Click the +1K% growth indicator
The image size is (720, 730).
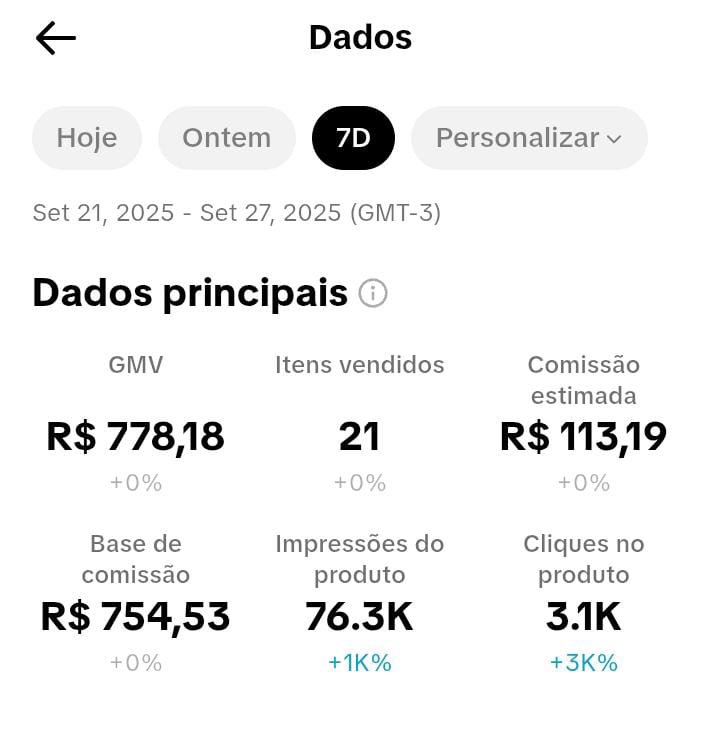(360, 662)
